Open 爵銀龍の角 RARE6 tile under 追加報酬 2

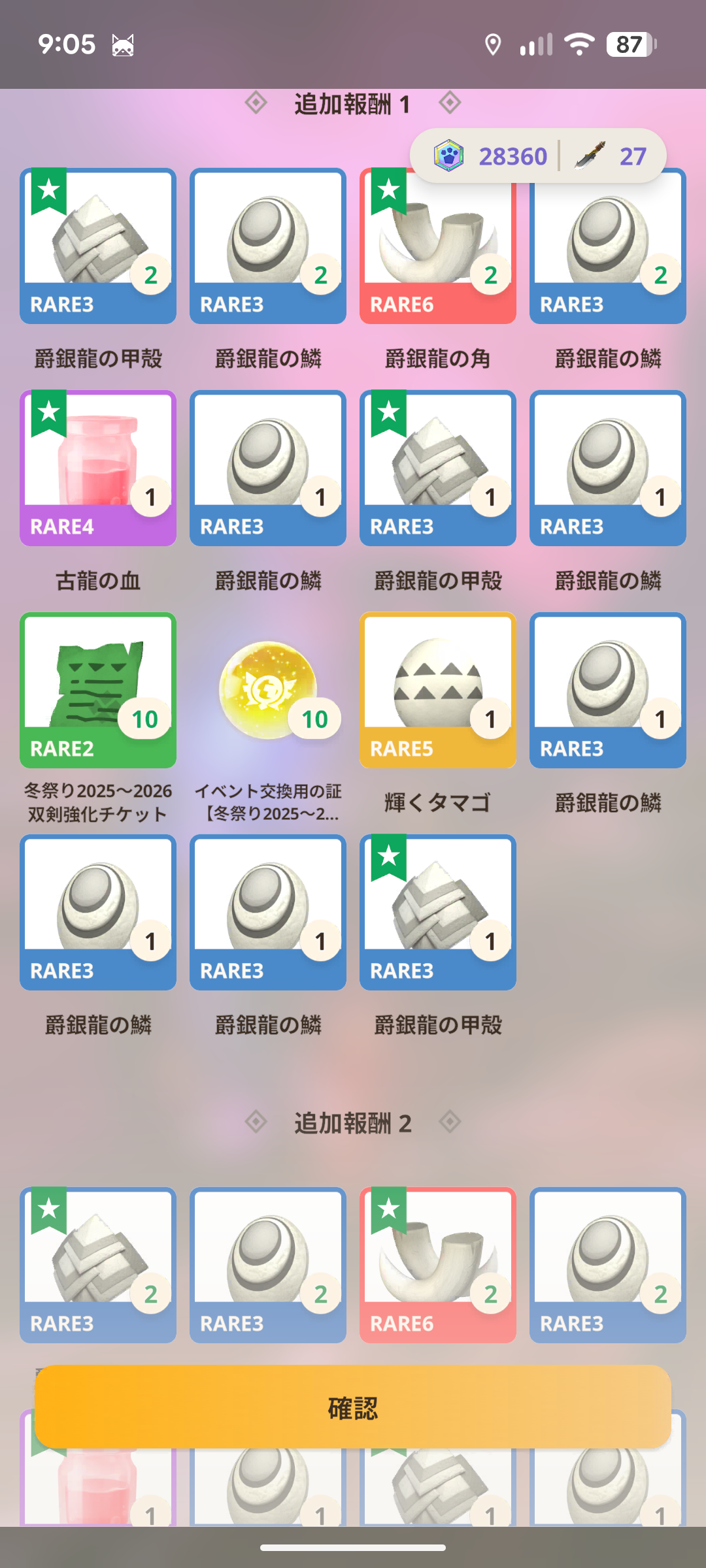pos(438,1265)
